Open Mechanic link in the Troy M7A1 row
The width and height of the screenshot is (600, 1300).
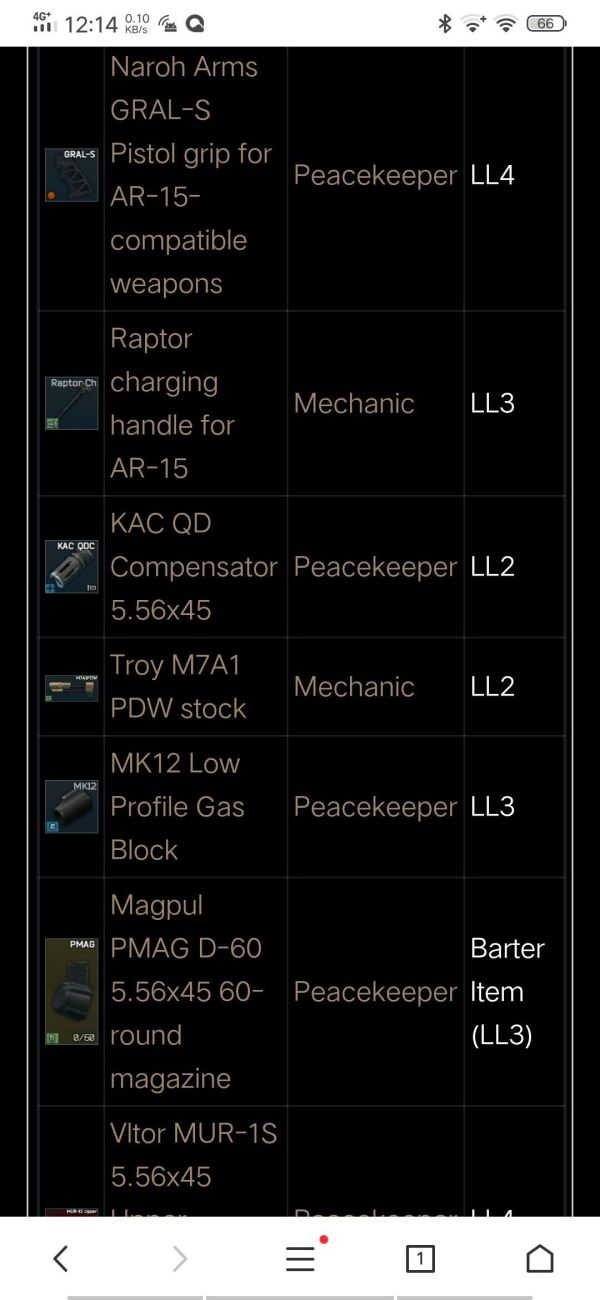[353, 686]
